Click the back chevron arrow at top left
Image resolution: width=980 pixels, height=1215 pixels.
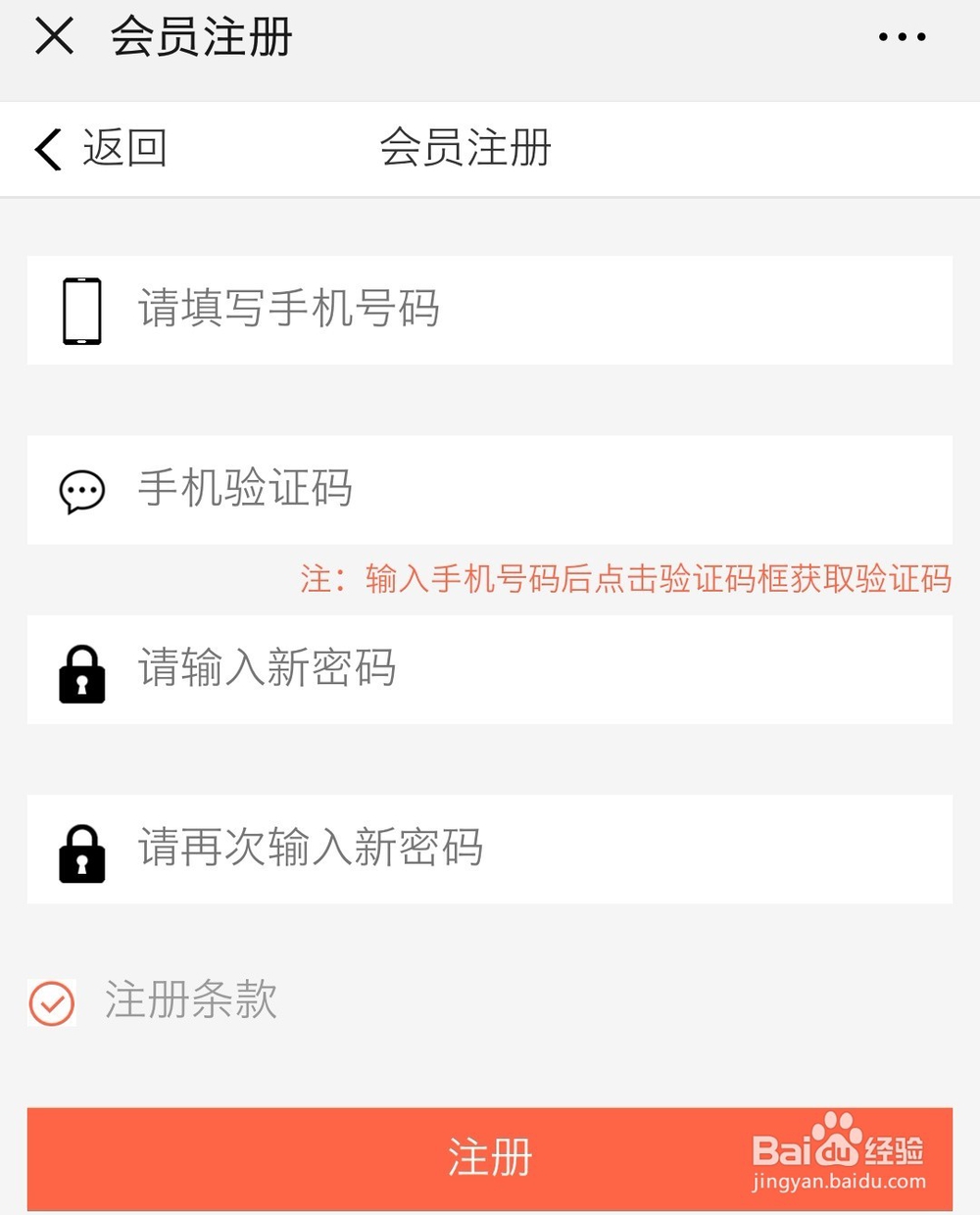click(46, 149)
